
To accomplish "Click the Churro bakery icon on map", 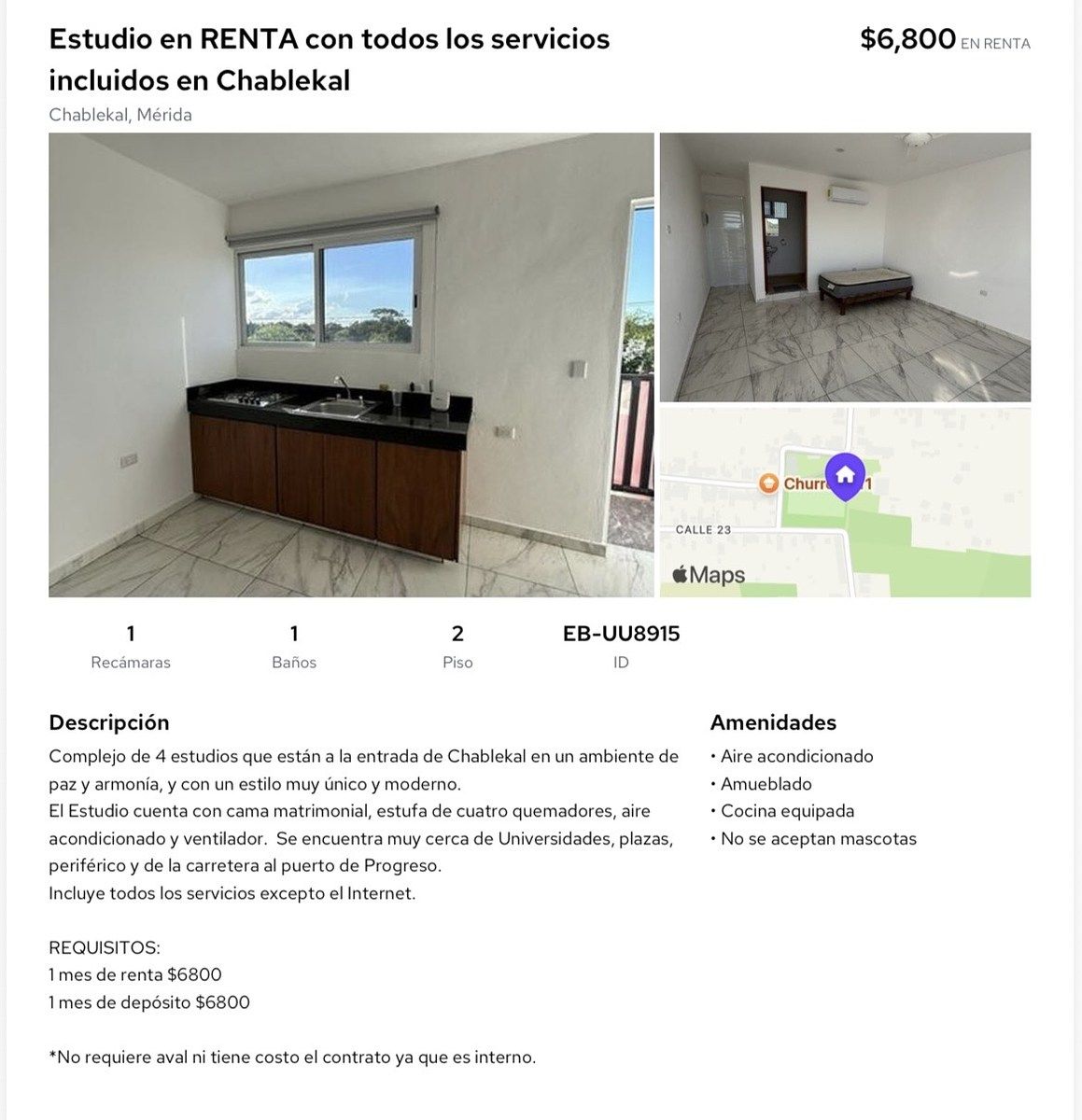I will (768, 483).
